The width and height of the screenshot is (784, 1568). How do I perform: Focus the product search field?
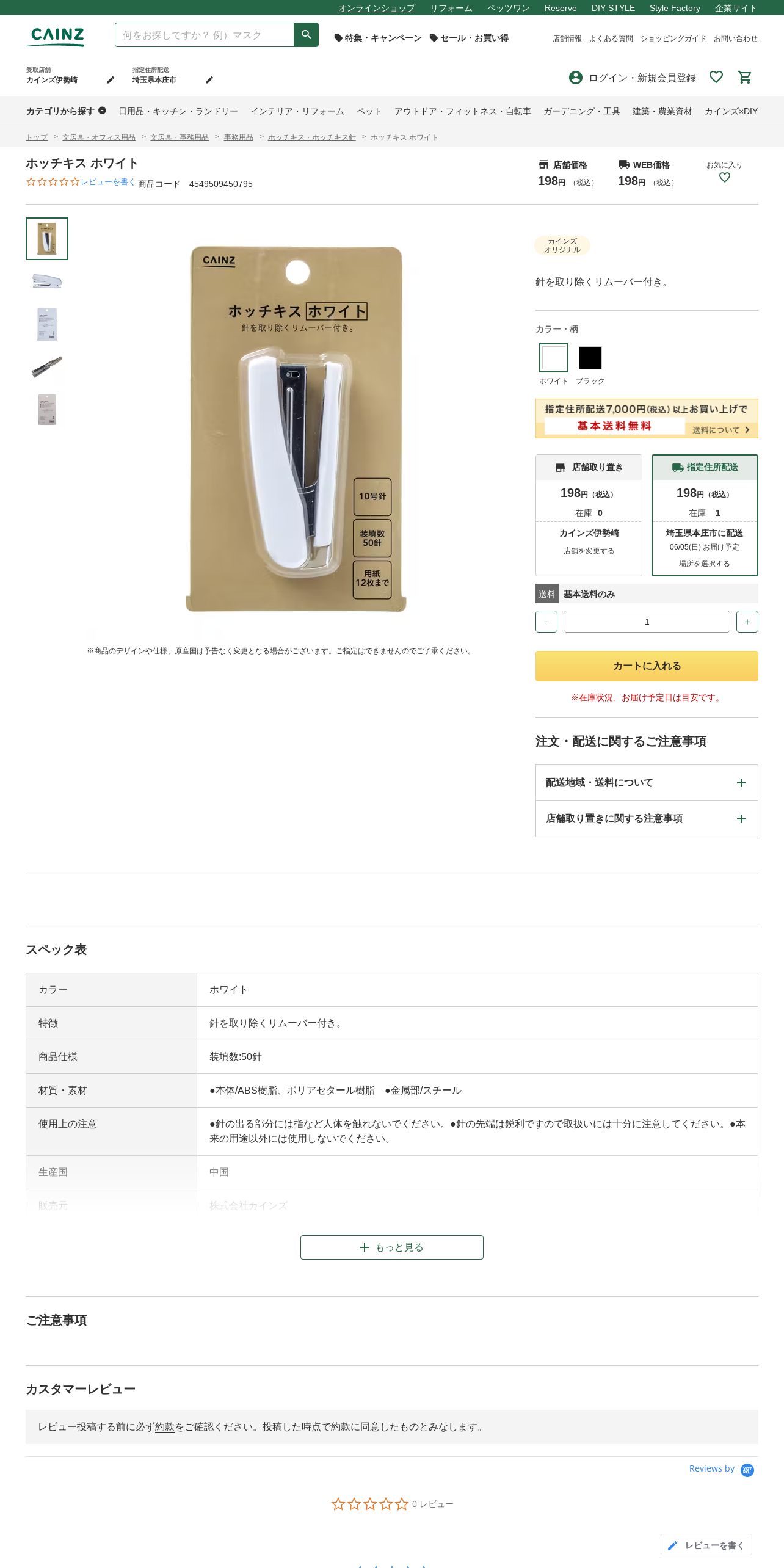coord(204,35)
